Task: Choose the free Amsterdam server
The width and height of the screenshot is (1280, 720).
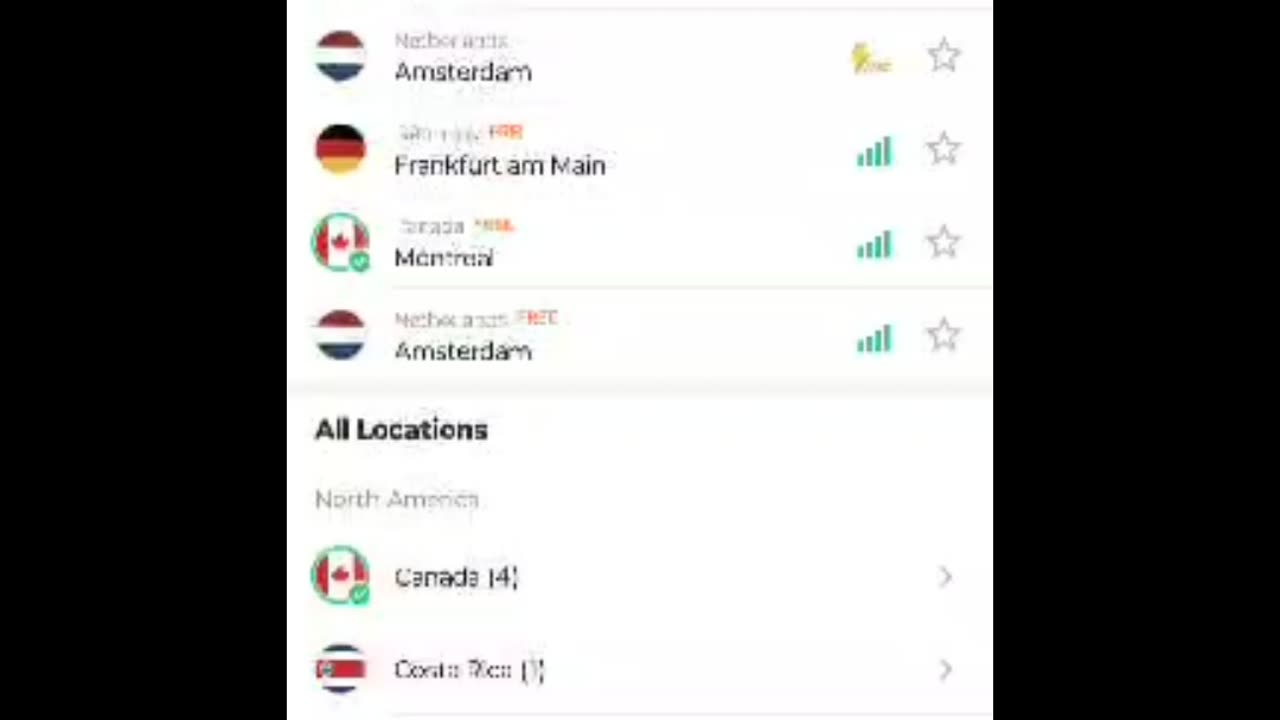Action: pyautogui.click(x=463, y=350)
